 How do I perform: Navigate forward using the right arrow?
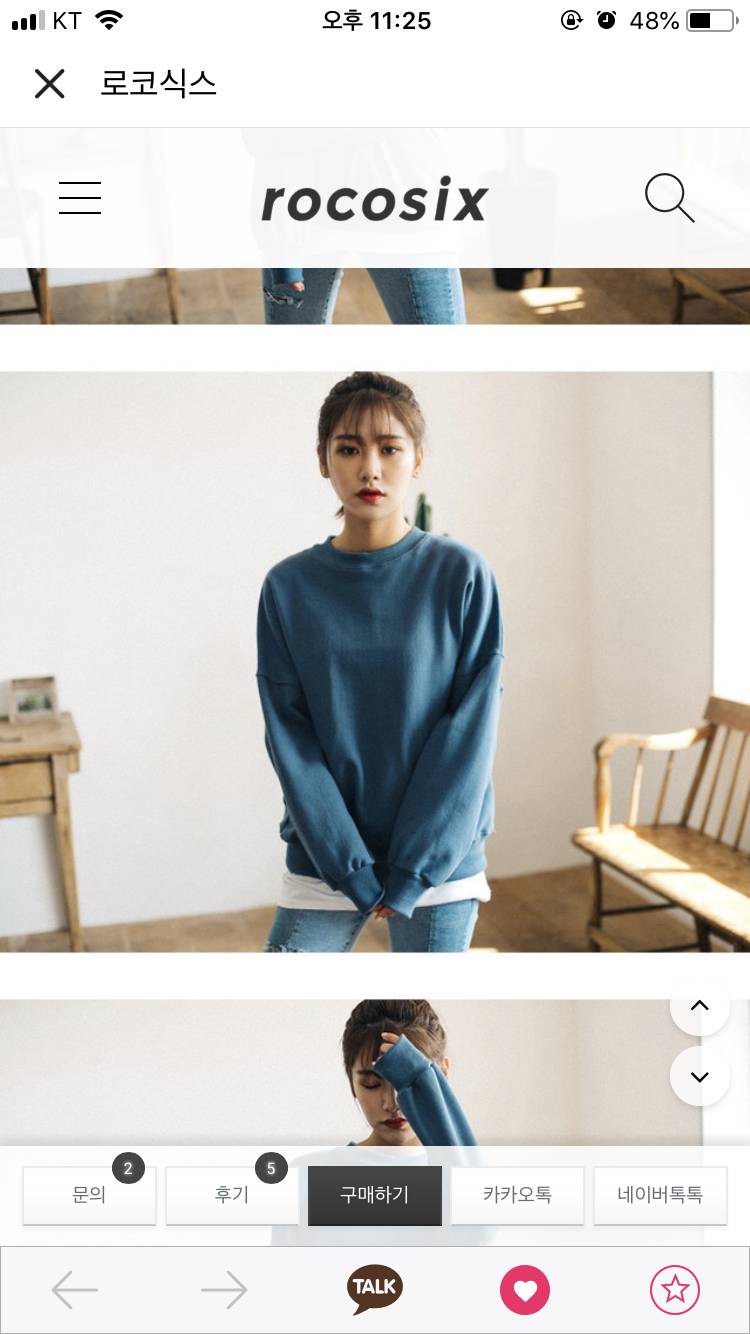(x=224, y=1290)
